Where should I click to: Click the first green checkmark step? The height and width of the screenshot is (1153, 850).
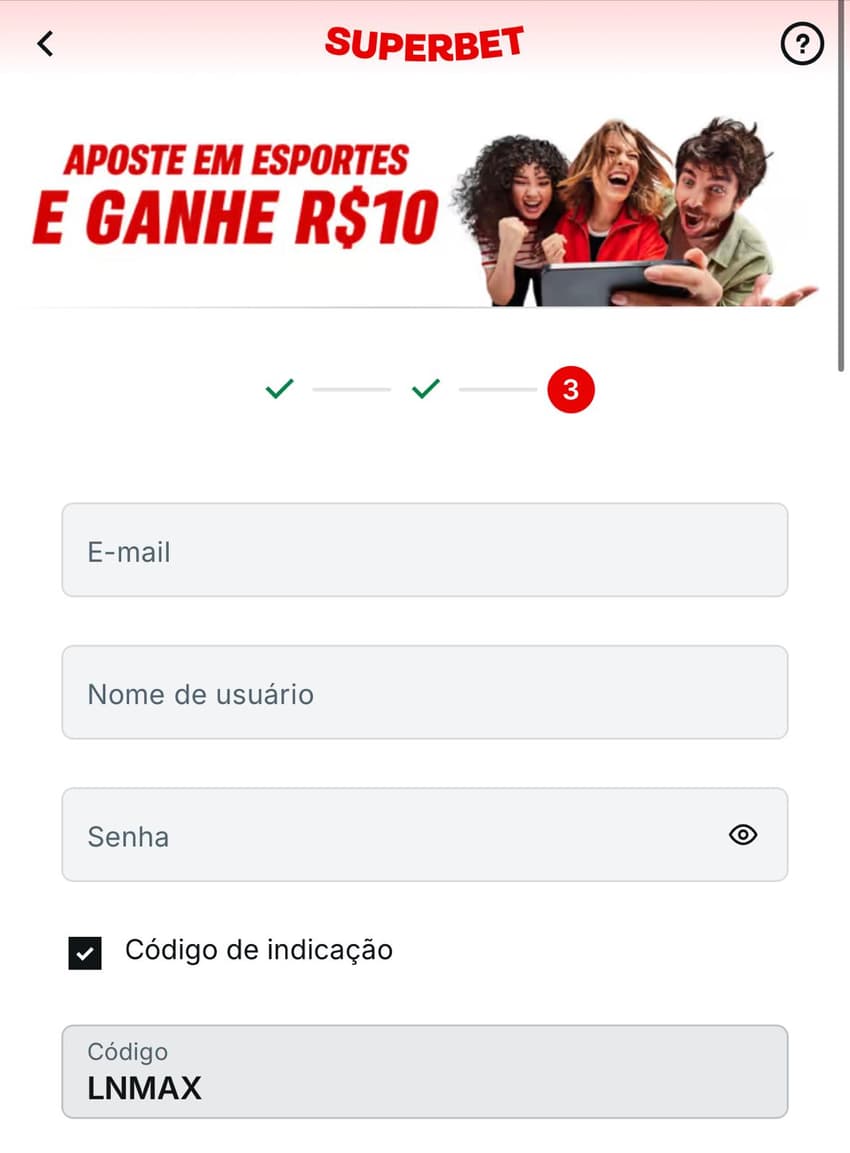pos(281,388)
